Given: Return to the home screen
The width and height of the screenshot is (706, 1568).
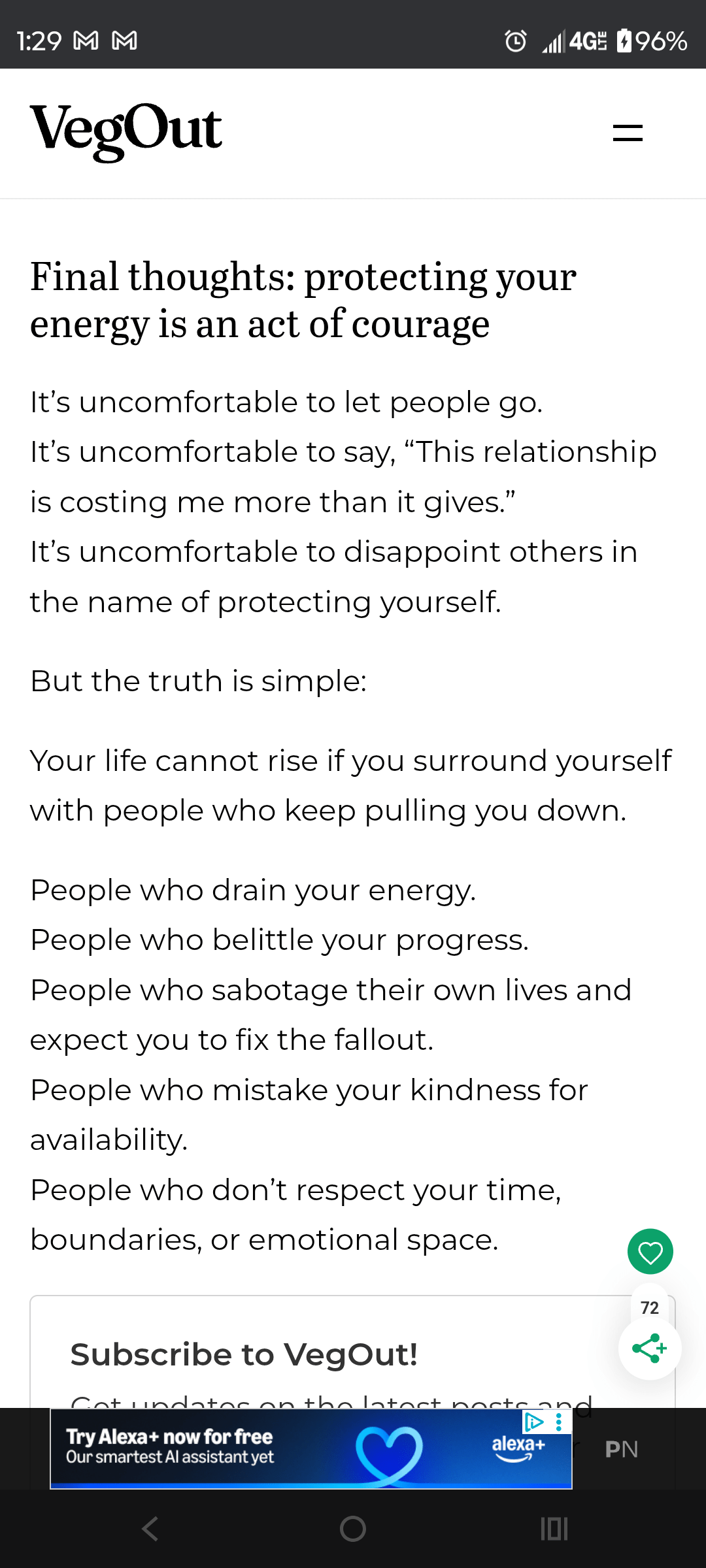Looking at the screenshot, I should click(353, 1529).
